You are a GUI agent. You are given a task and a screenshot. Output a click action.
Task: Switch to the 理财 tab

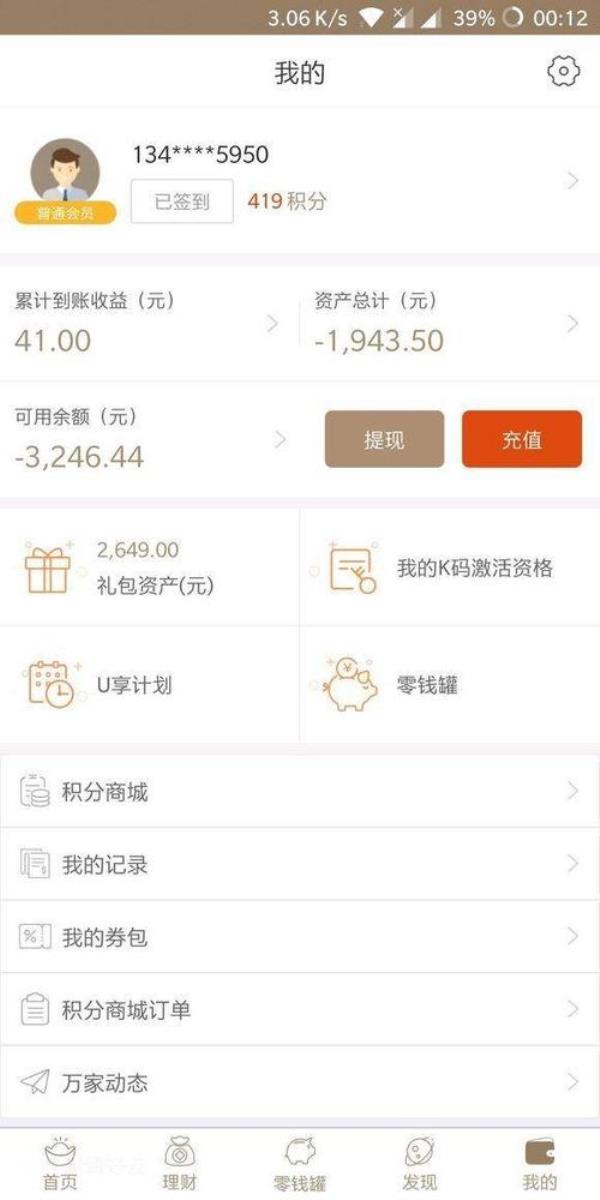pyautogui.click(x=180, y=1164)
